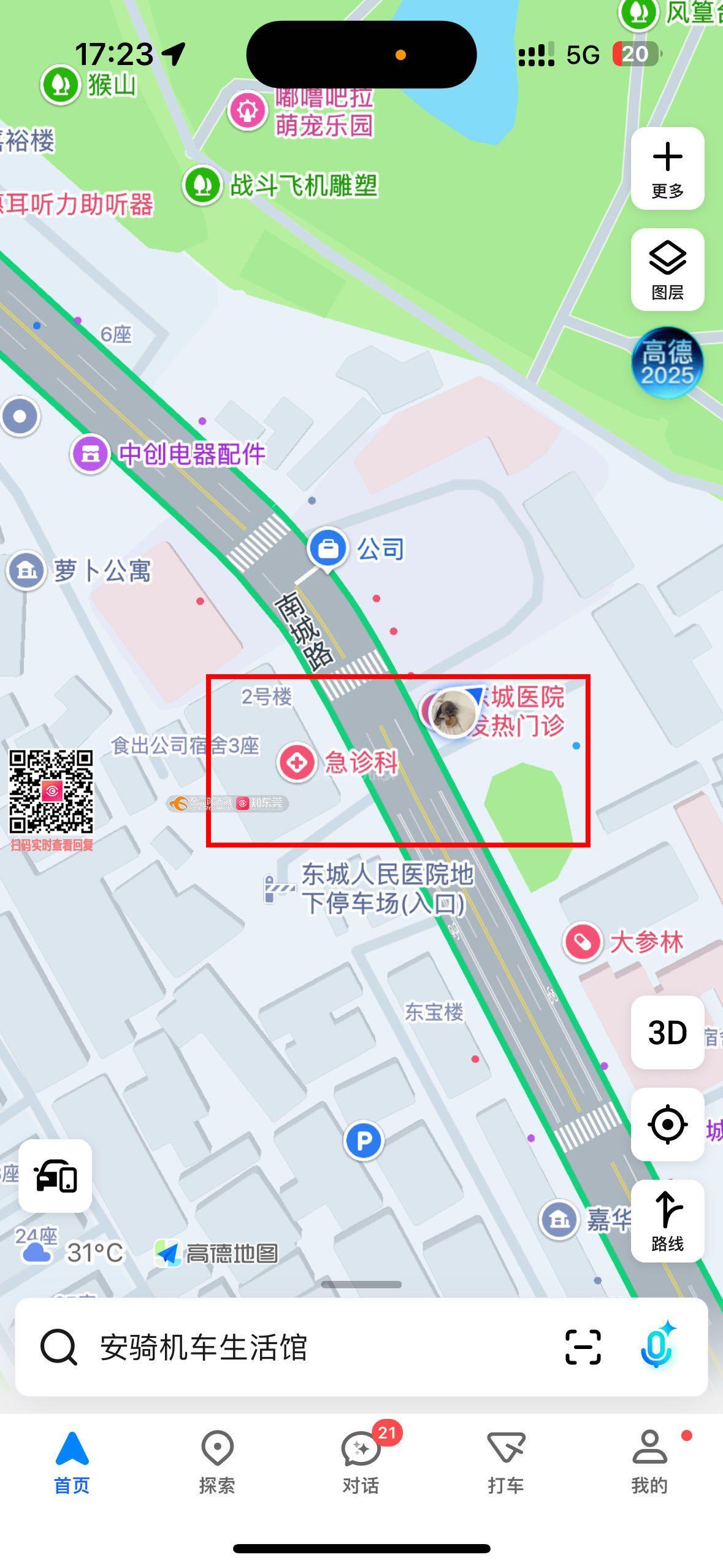This screenshot has width=723, height=1568.
Task: Start voice search with the microphone
Action: click(x=657, y=1345)
